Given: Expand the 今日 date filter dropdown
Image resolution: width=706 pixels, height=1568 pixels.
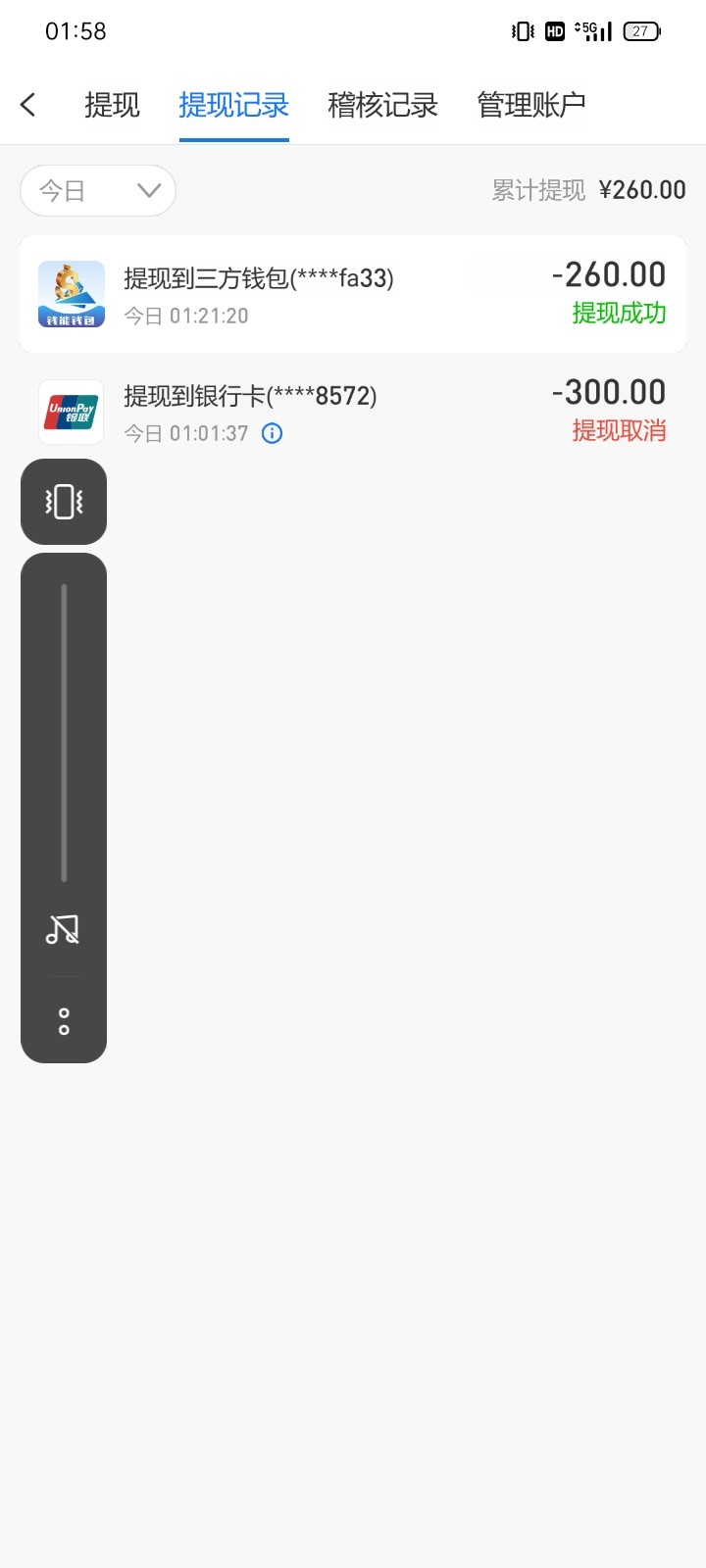Looking at the screenshot, I should point(98,190).
